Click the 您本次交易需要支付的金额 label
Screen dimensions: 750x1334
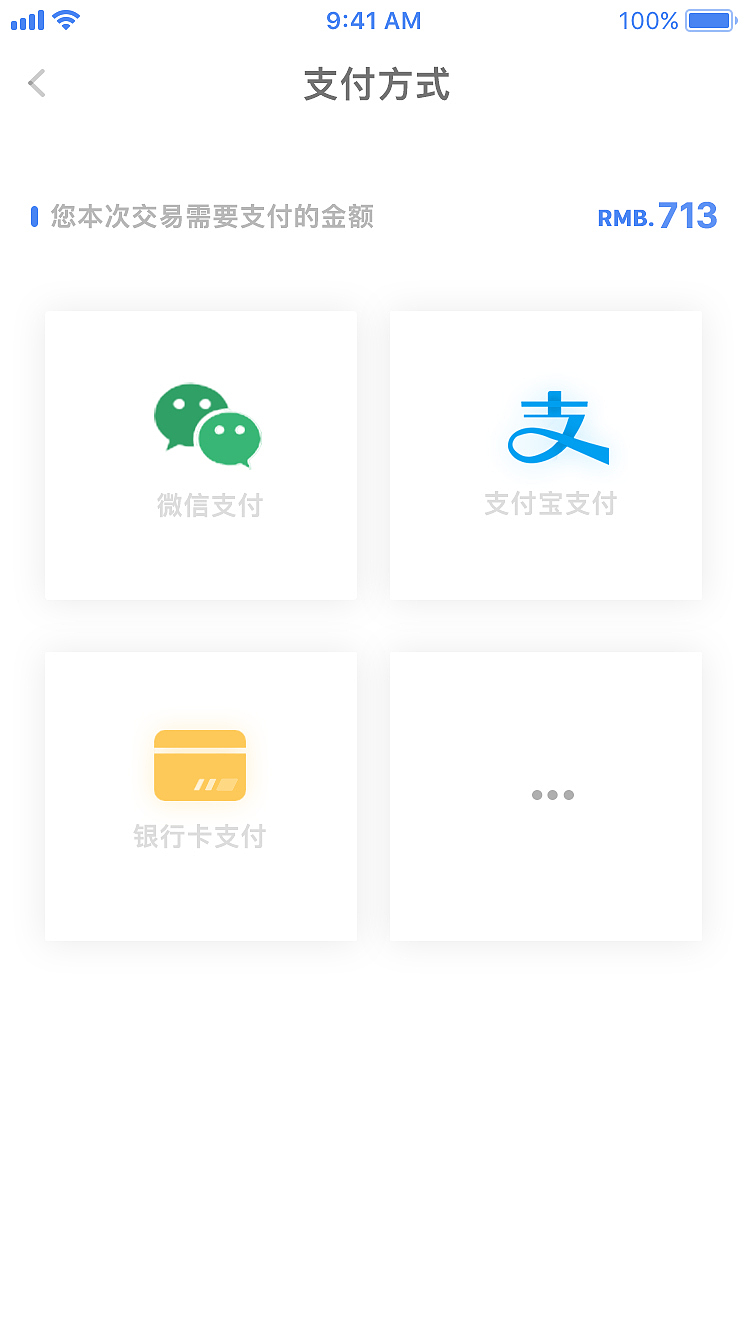[212, 216]
